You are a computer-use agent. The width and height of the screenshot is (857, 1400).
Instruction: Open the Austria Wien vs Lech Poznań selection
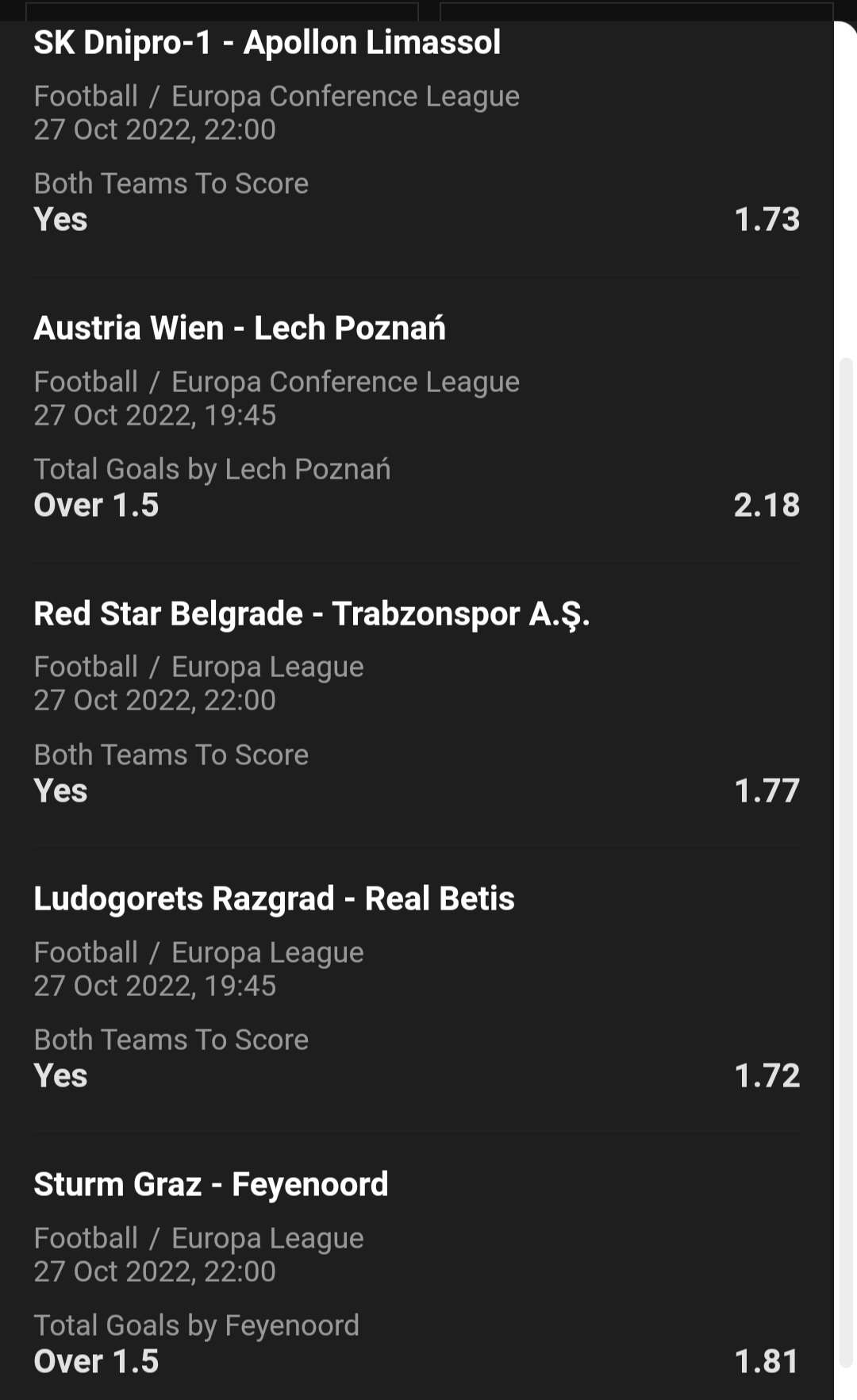[240, 329]
